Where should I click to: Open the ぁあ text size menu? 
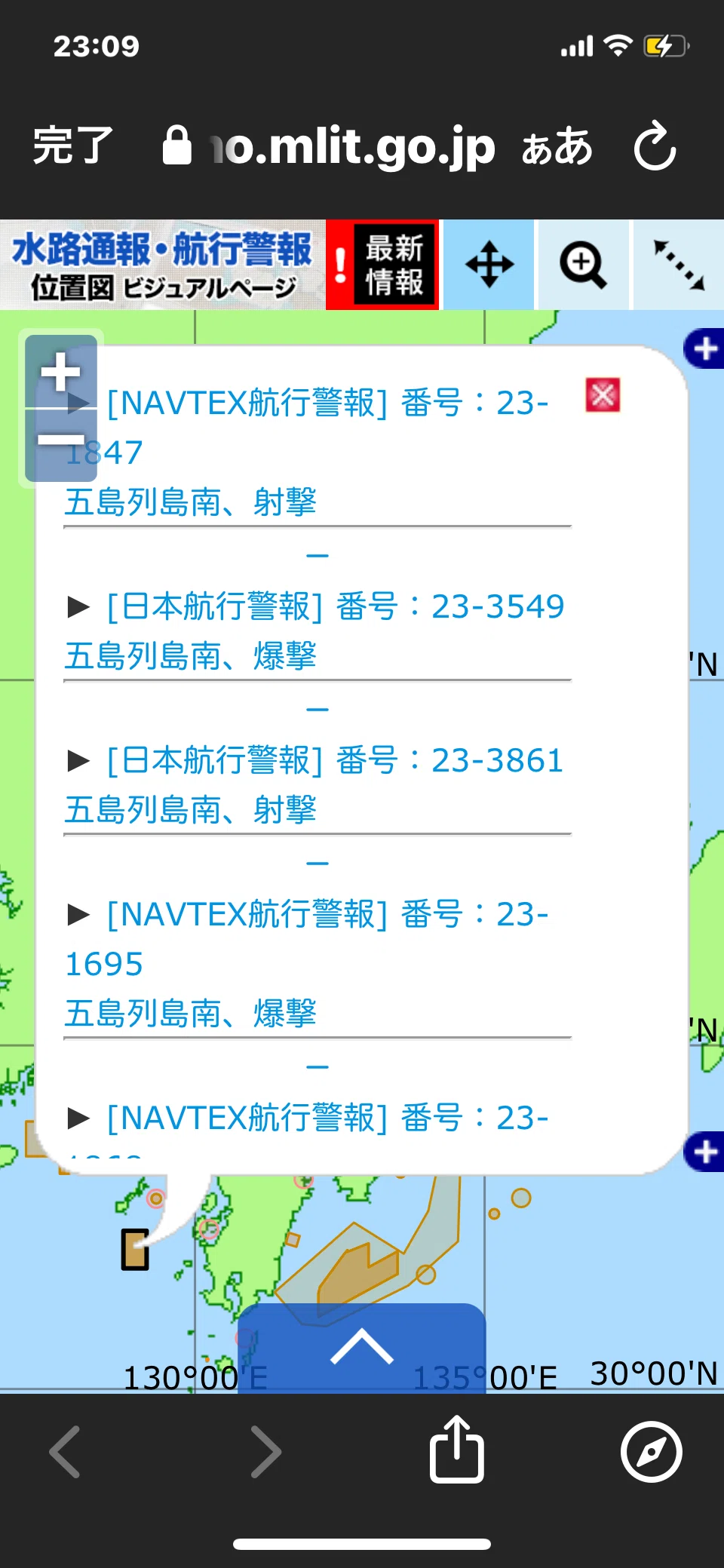click(557, 146)
